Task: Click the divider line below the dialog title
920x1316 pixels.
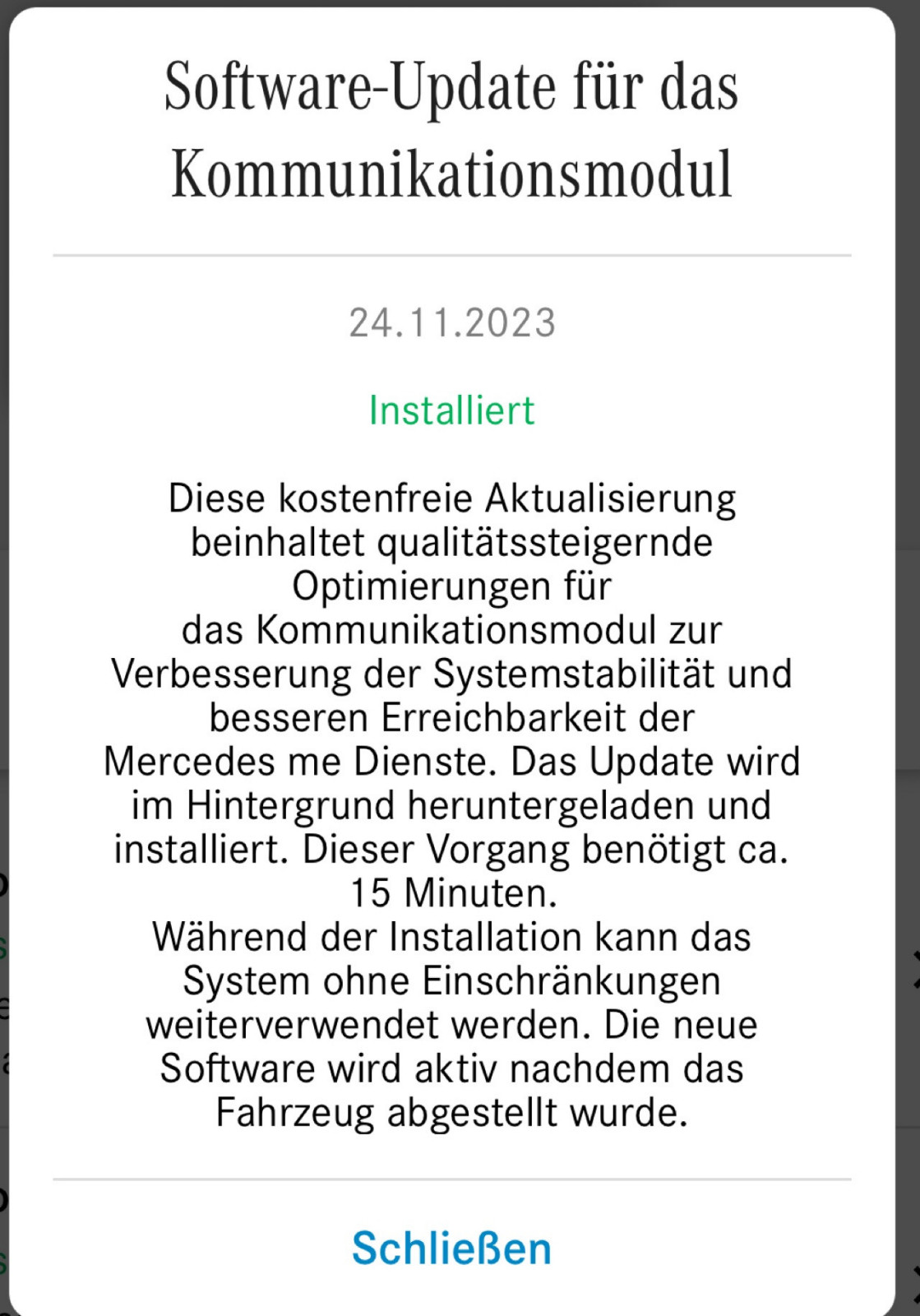Action: 450,255
